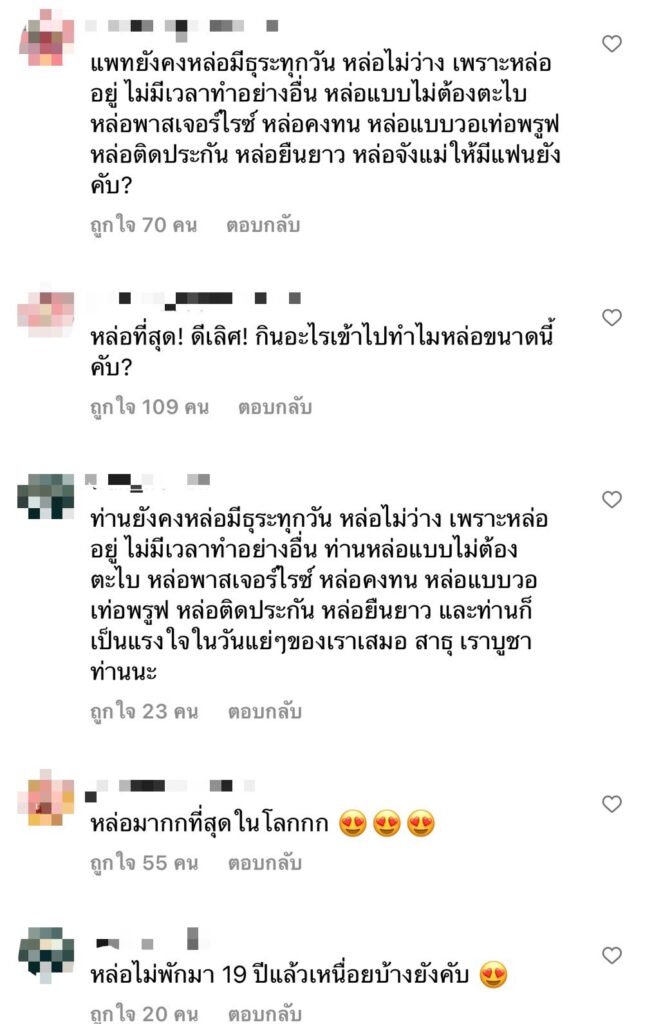
Task: Like the comment with 55 likes
Action: [x=612, y=804]
